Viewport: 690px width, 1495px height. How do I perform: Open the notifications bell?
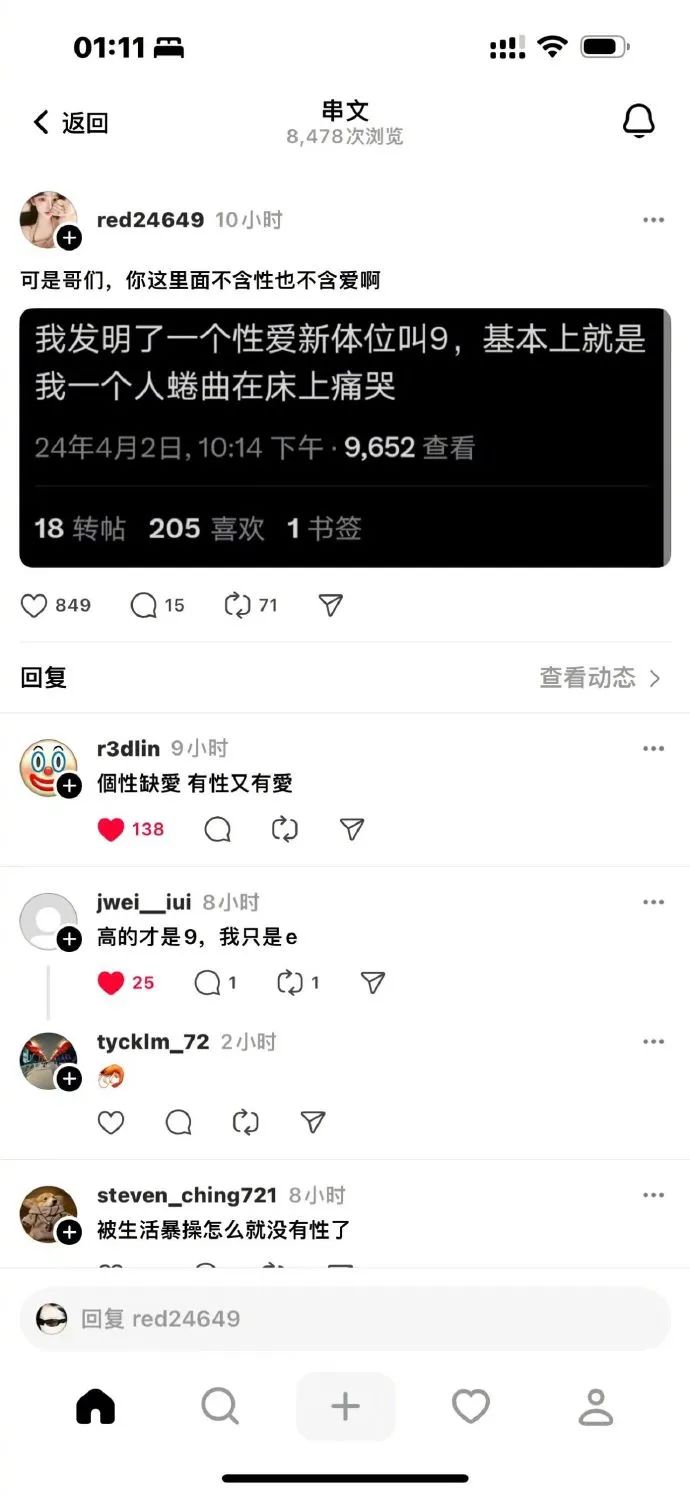(638, 121)
